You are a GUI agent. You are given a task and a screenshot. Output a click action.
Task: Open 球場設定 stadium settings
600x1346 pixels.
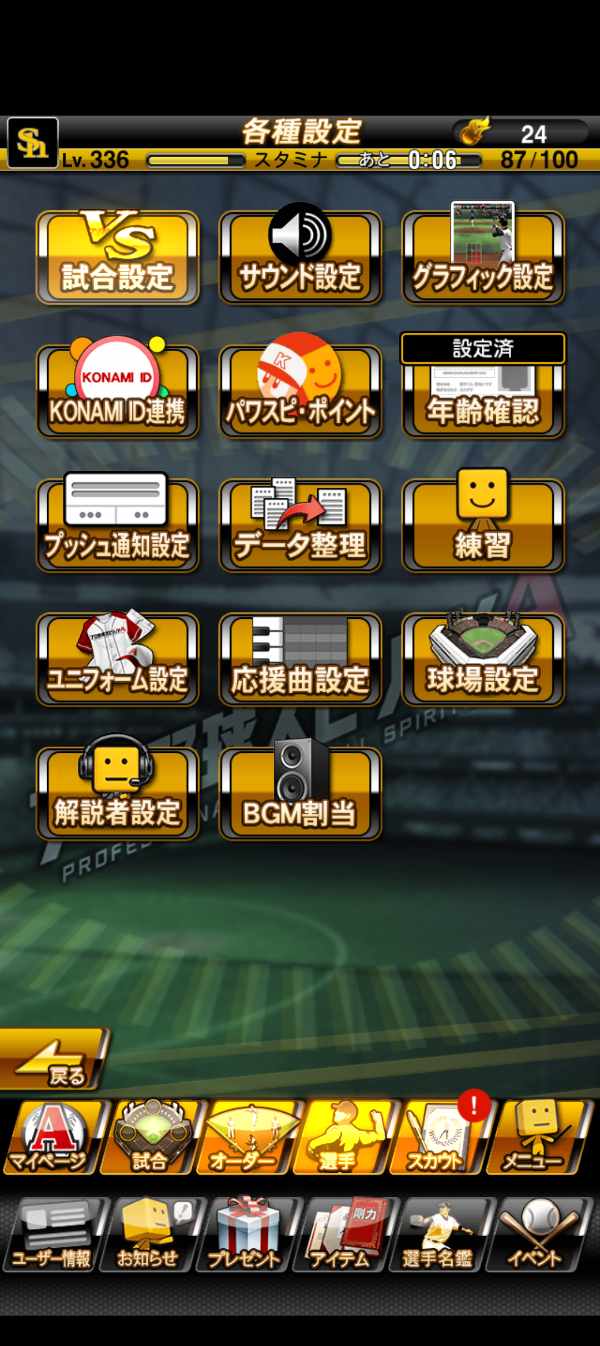[483, 659]
